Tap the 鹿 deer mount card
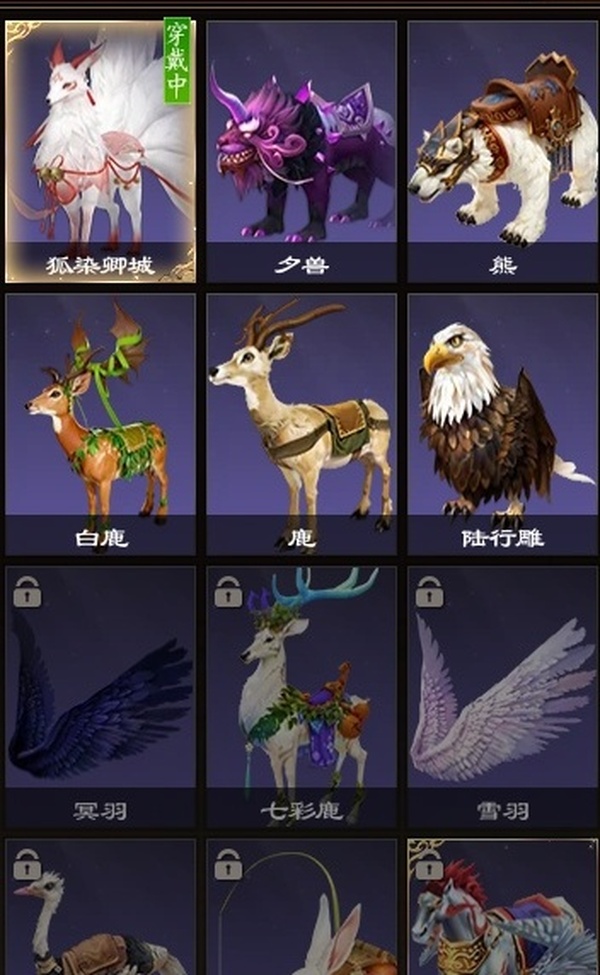This screenshot has height=975, width=600. (301, 424)
